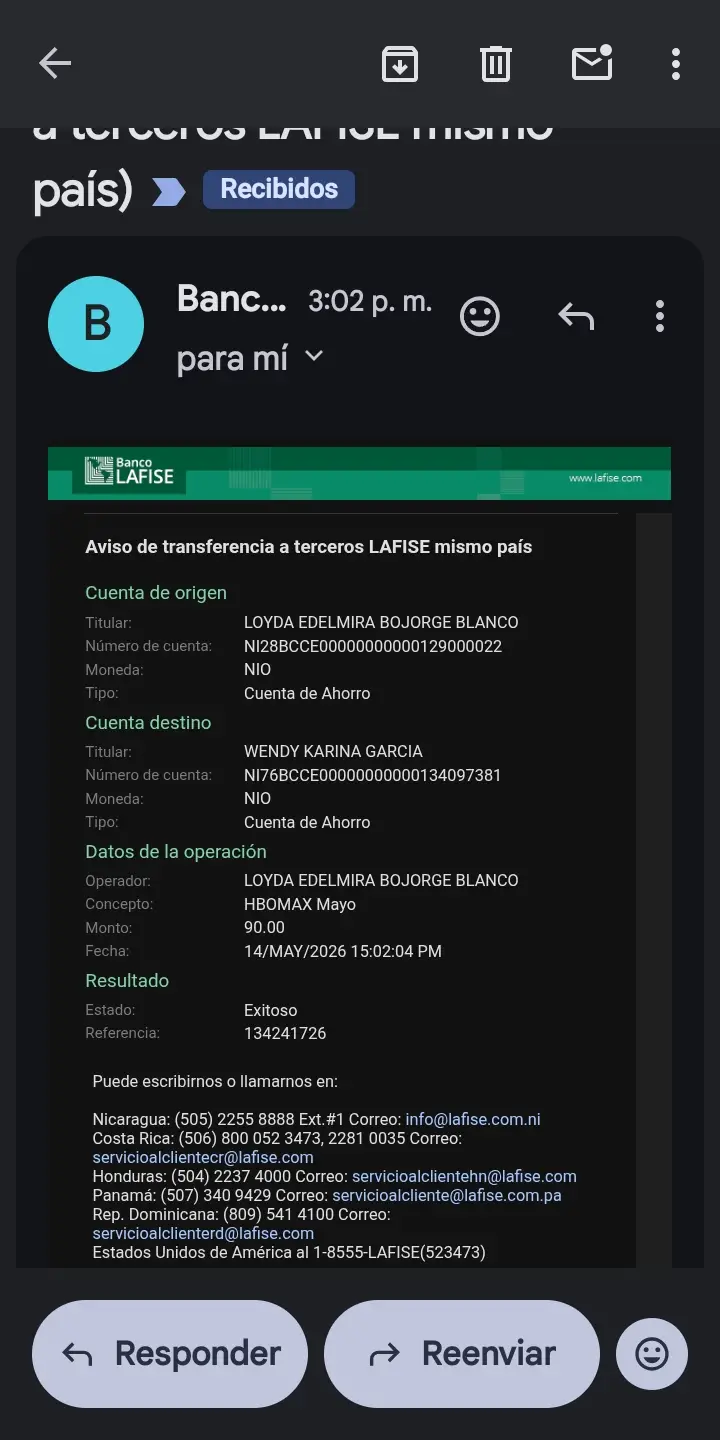
Task: Open the top overflow menu
Action: [x=676, y=64]
